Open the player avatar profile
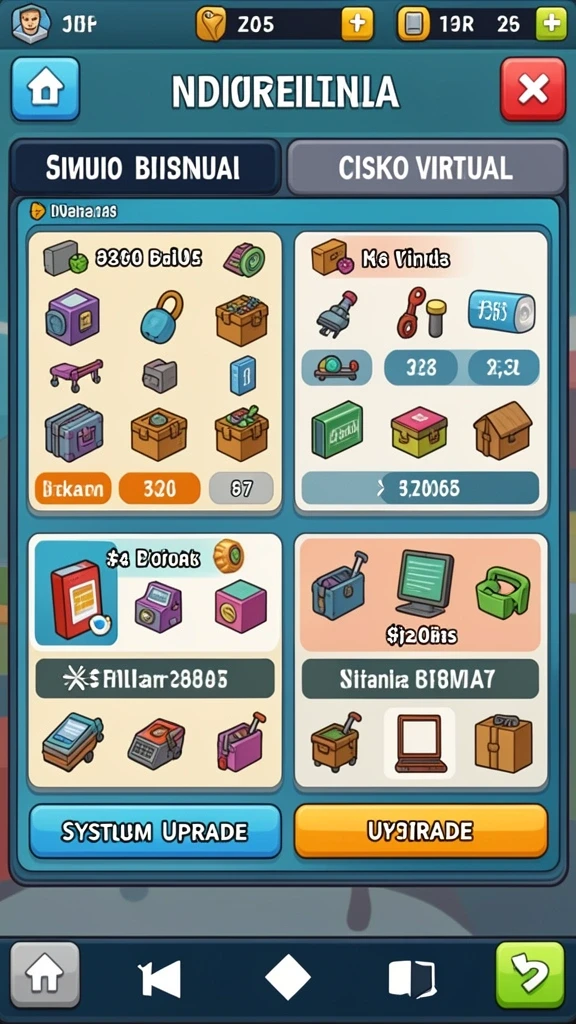Image resolution: width=576 pixels, height=1024 pixels. point(28,22)
